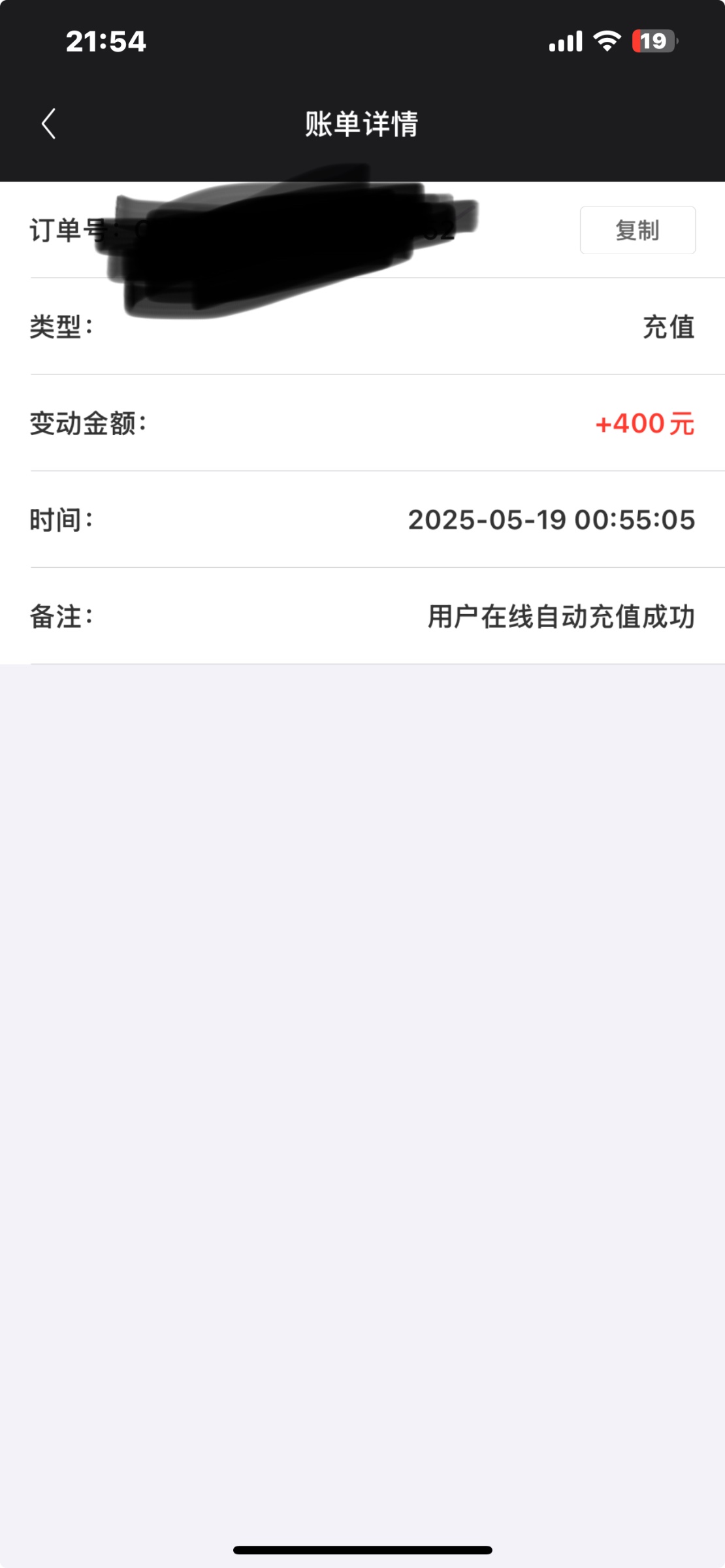Viewport: 725px width, 1568px height.
Task: Copy the order number with 复制
Action: click(637, 230)
